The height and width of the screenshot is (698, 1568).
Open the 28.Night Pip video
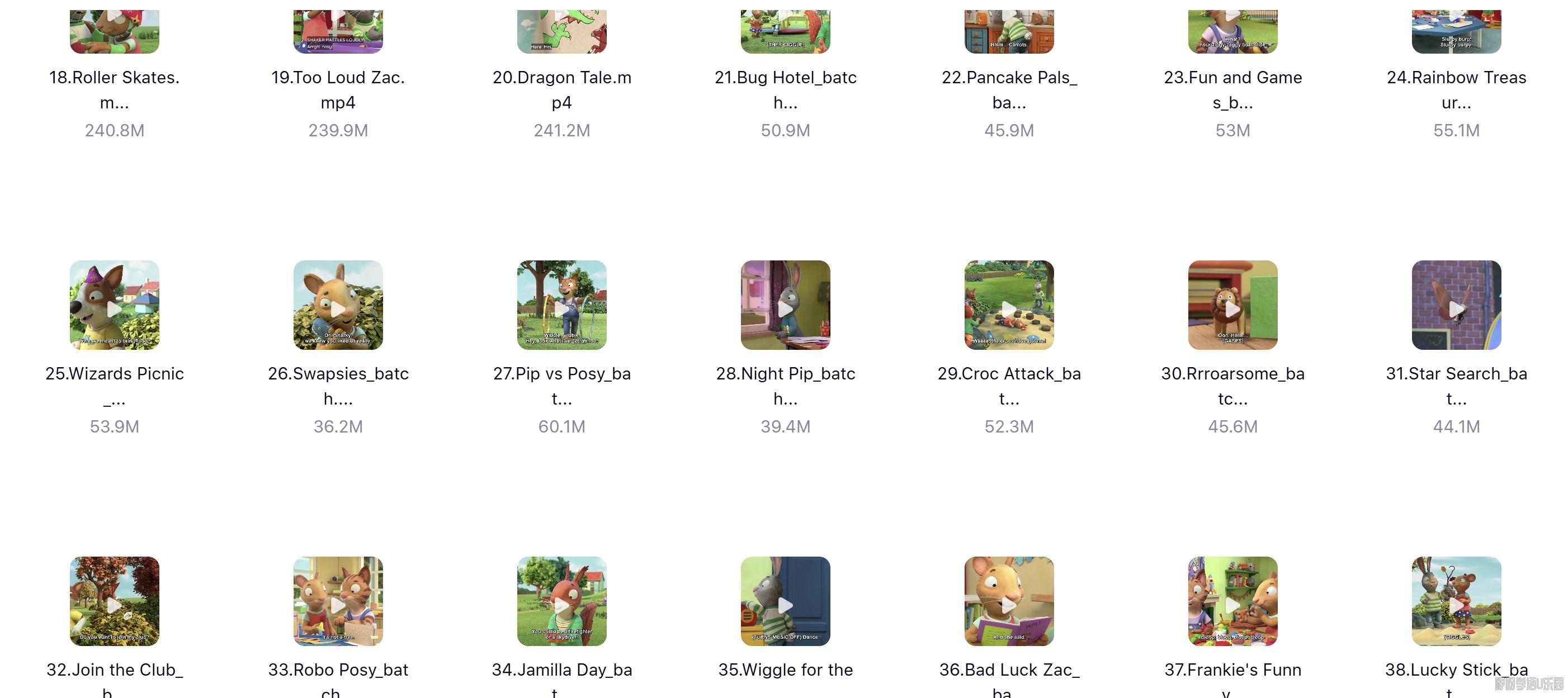(x=785, y=305)
